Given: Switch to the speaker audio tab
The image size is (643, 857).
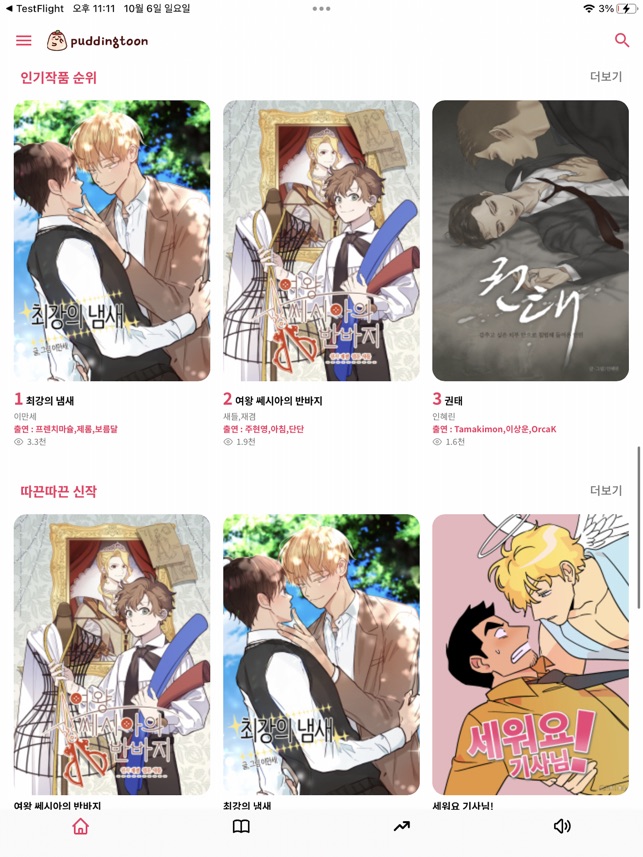Looking at the screenshot, I should [562, 826].
